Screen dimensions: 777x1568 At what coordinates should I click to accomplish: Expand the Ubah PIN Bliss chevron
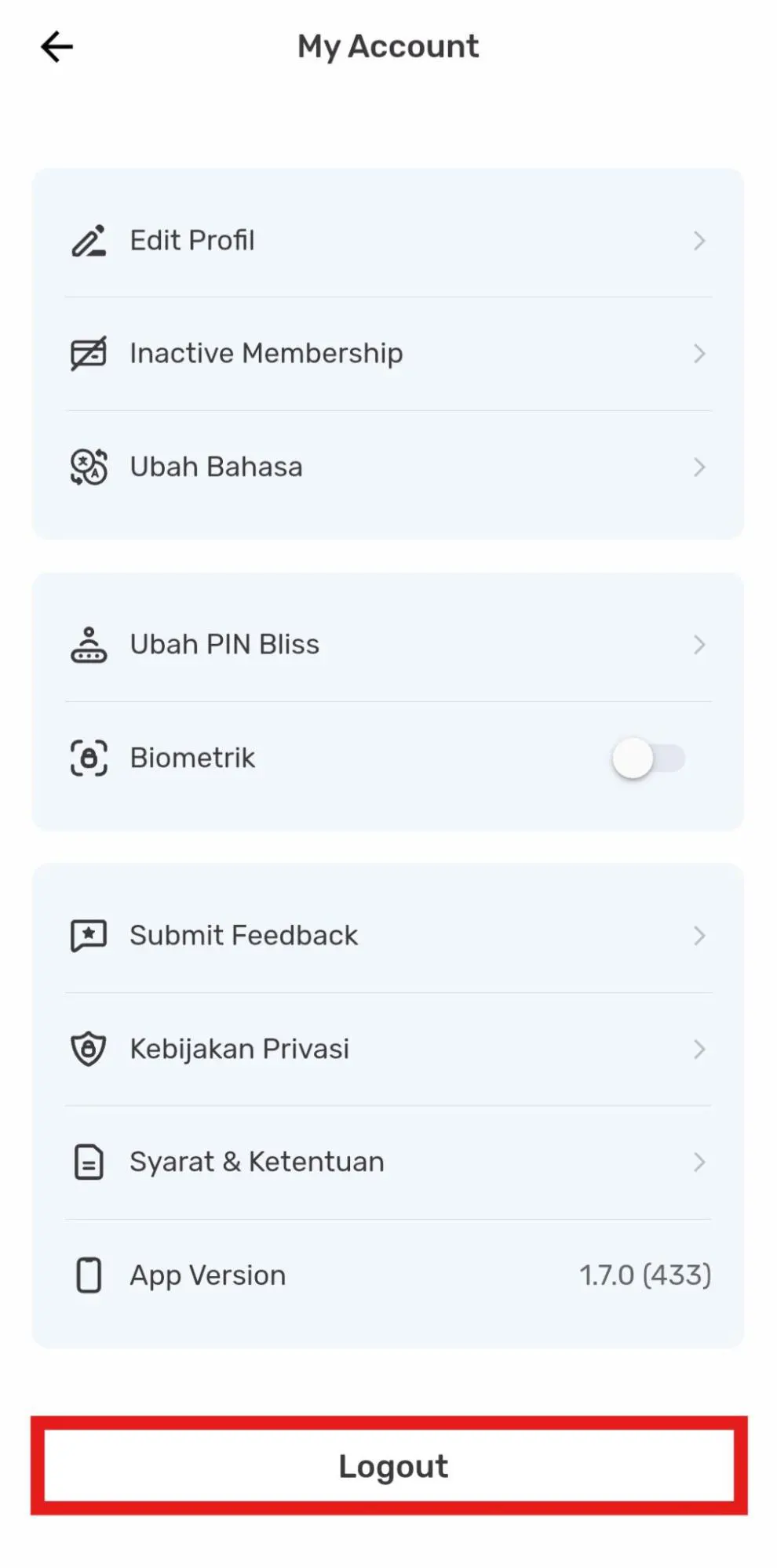point(701,645)
